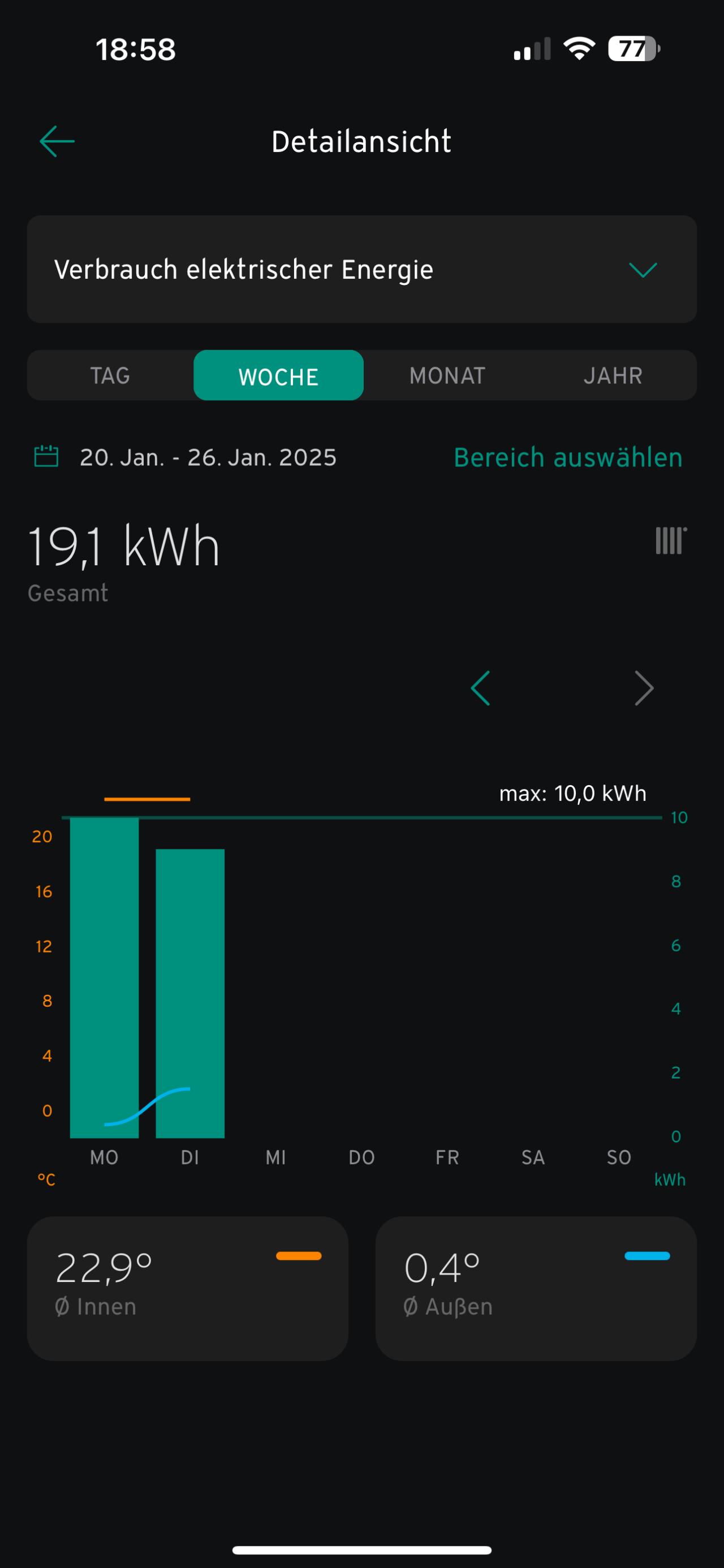Switch to the TAG view
The width and height of the screenshot is (724, 1568).
pyautogui.click(x=110, y=375)
